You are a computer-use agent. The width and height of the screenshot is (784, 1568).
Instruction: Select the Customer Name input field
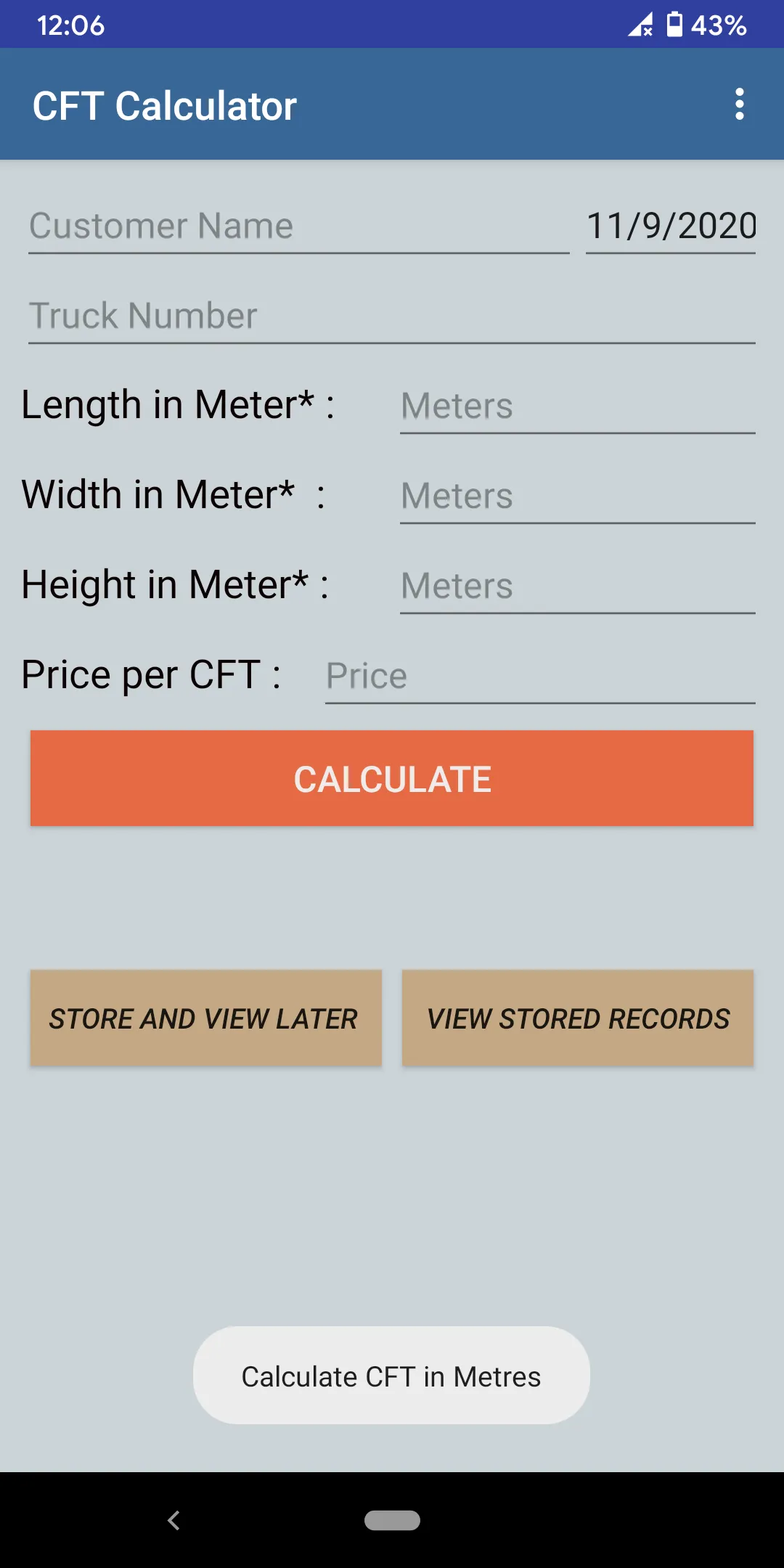(298, 226)
